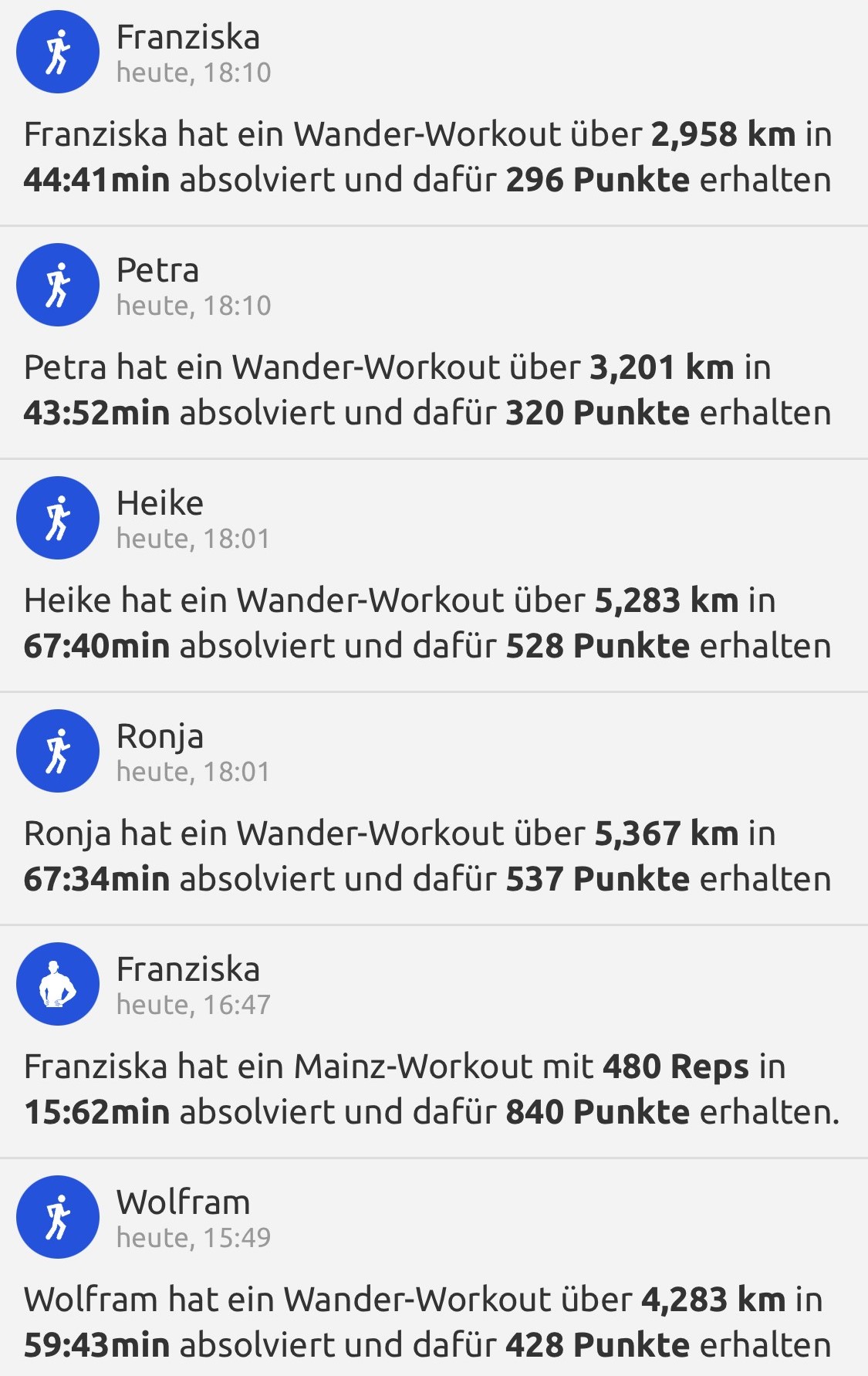Select Ronja's Wander-Workout entry
The height and width of the screenshot is (1376, 868).
pyautogui.click(x=428, y=856)
